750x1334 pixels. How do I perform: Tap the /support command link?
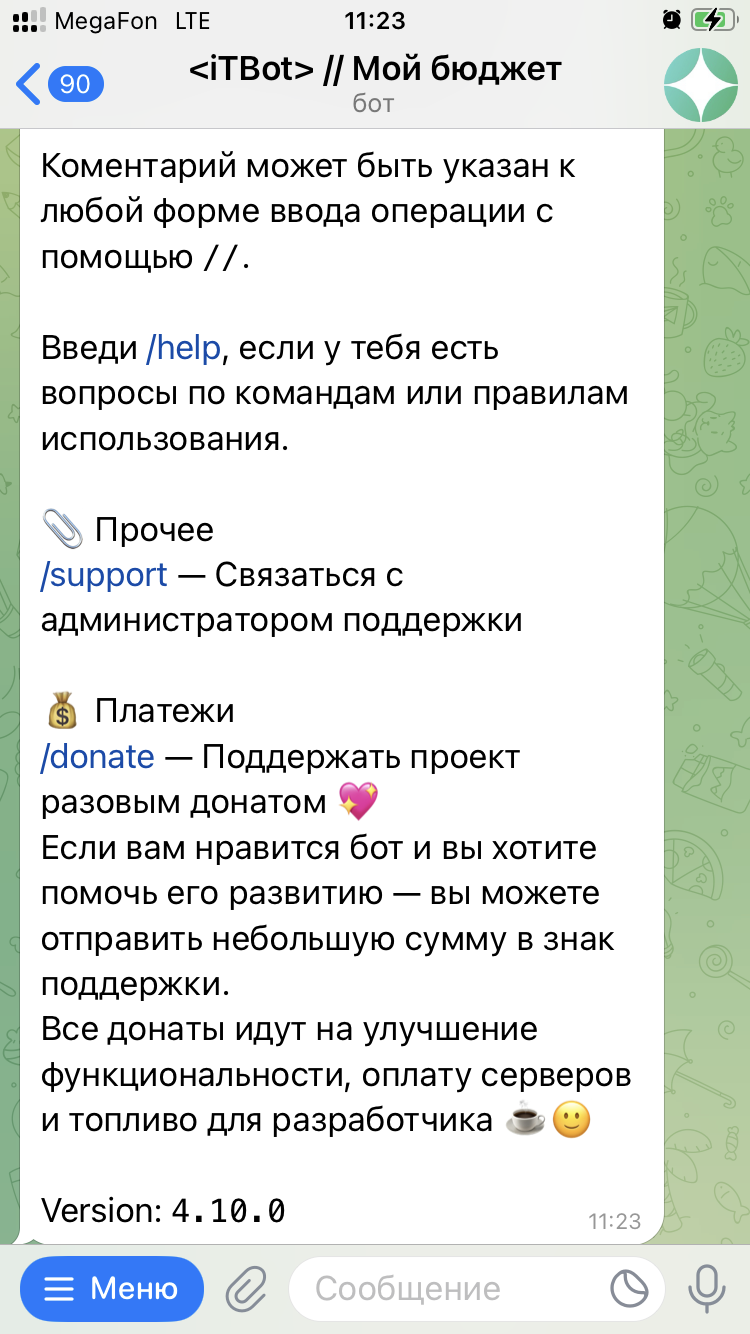104,575
